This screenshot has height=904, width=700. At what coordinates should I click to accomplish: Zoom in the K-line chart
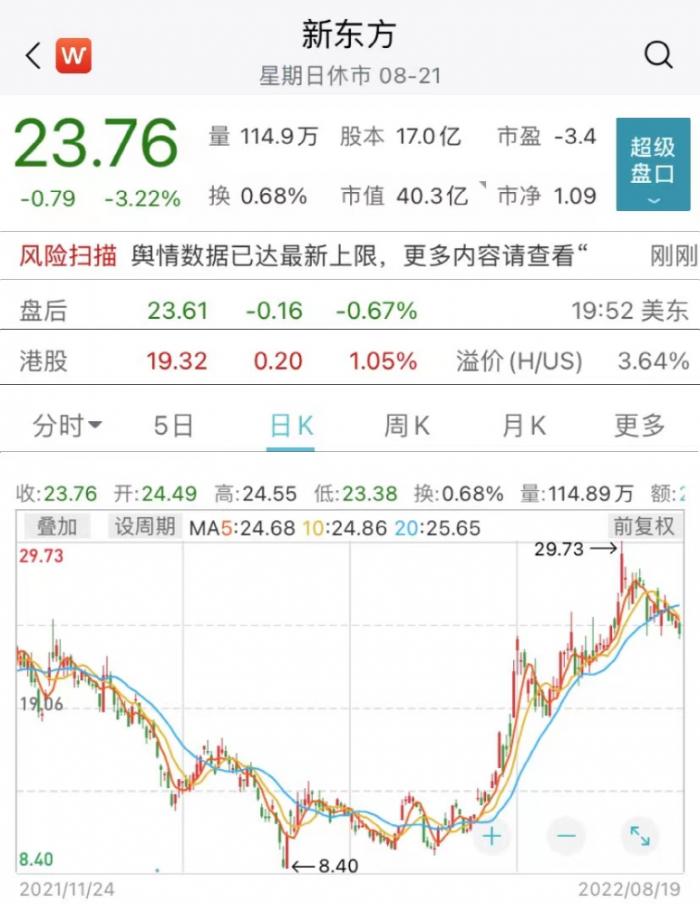pos(492,835)
